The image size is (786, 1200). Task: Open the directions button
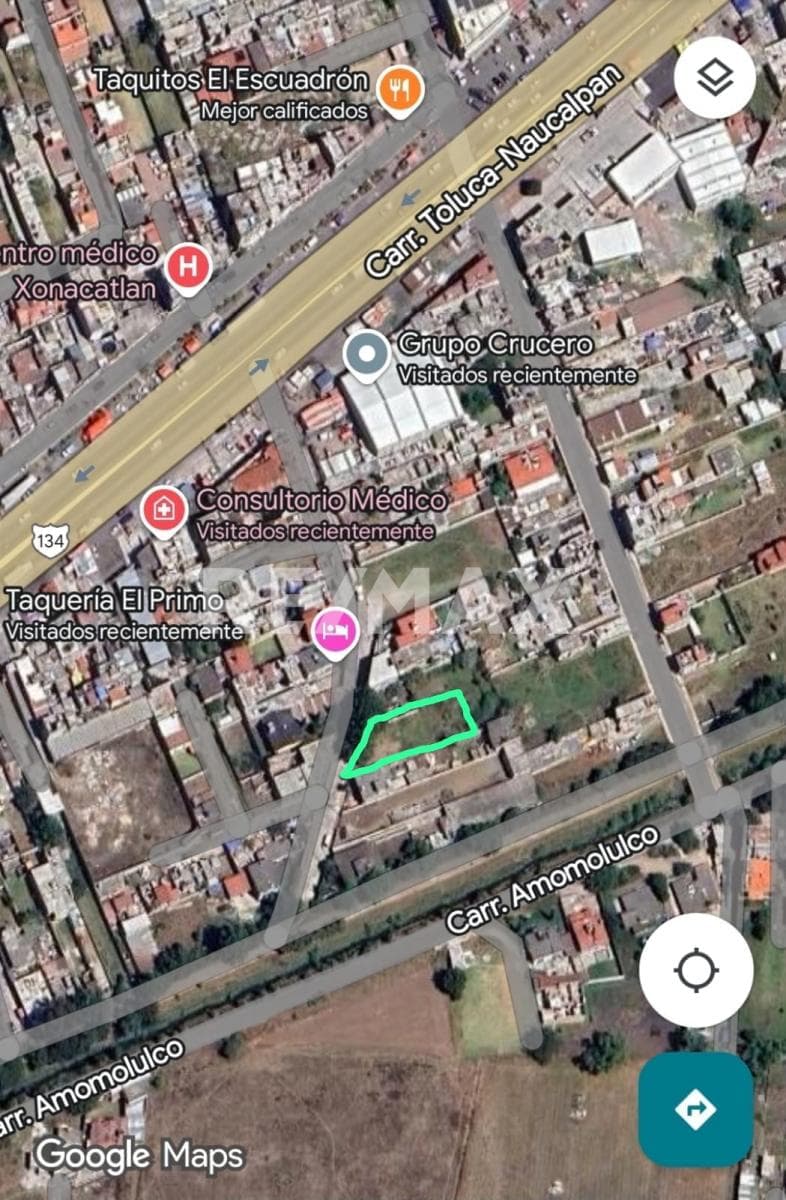pos(696,1108)
